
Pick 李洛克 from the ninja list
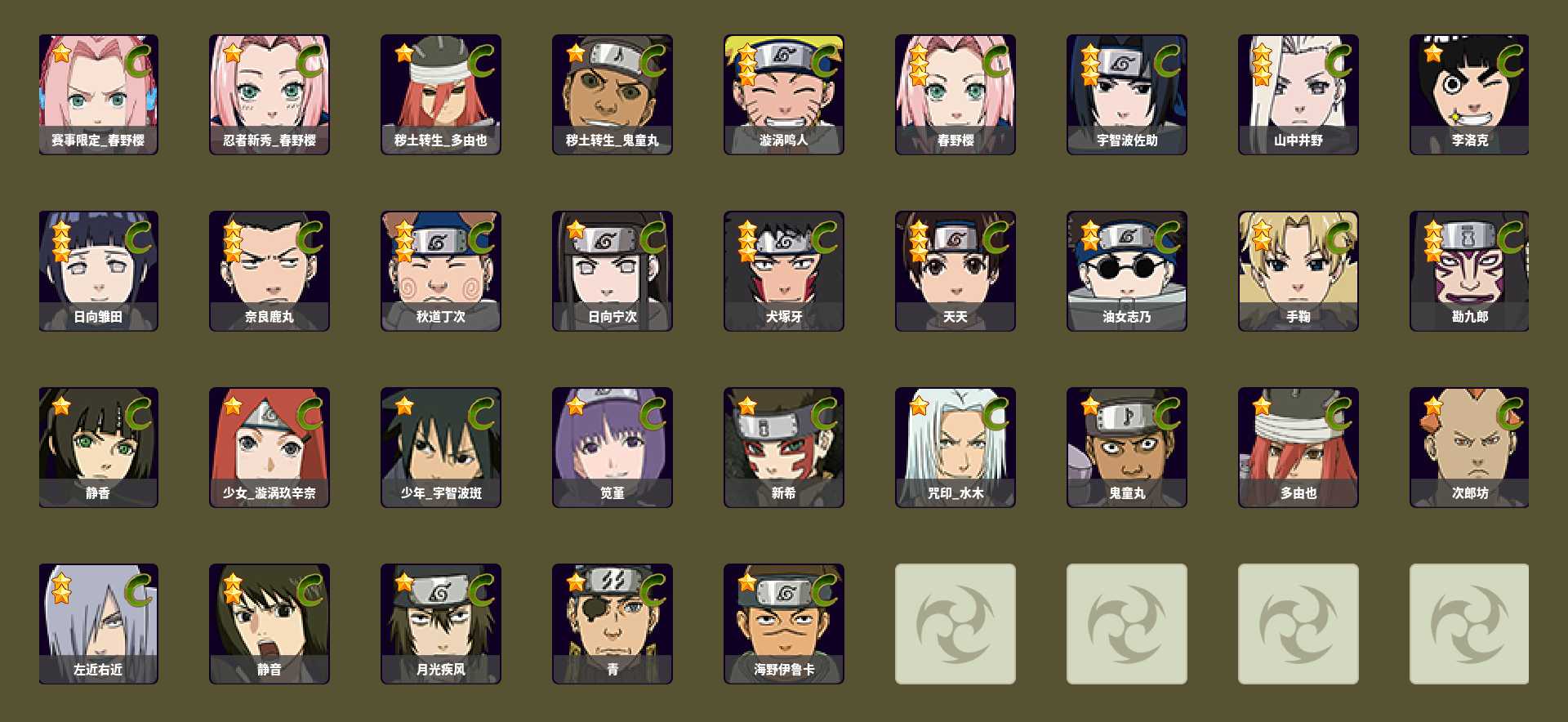[x=1469, y=94]
